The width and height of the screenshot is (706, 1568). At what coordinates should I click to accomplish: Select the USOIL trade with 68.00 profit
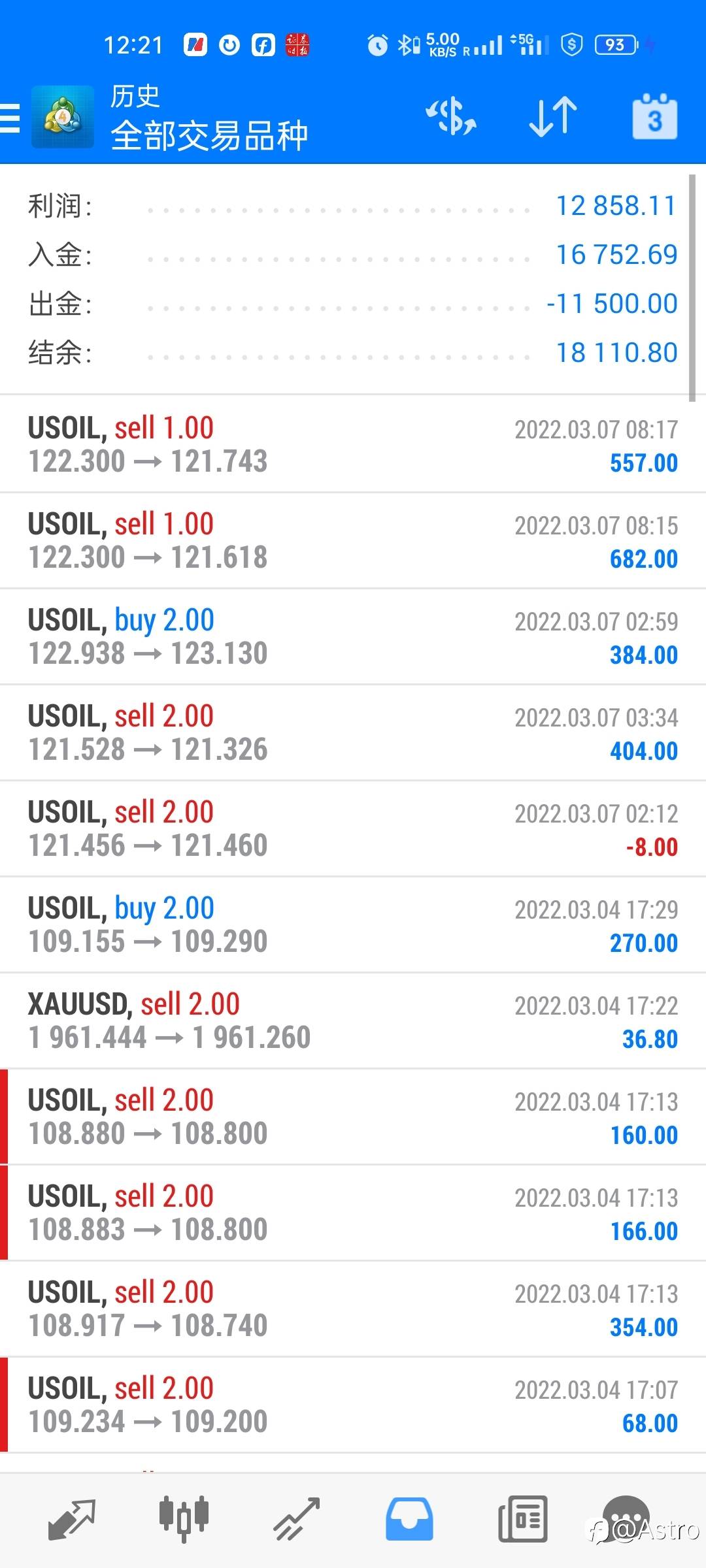(353, 1405)
